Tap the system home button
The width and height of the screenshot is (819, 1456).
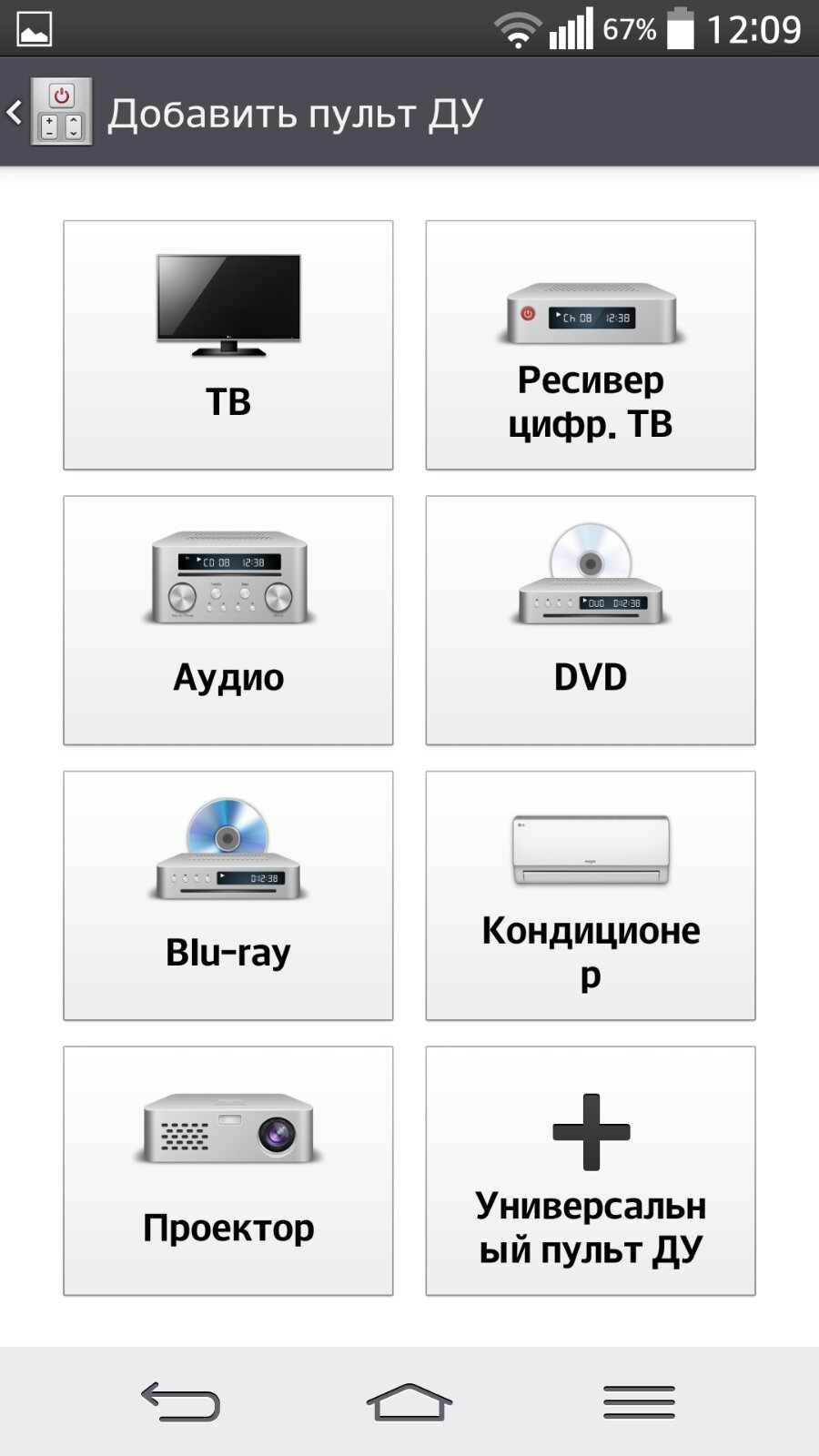(x=409, y=1402)
